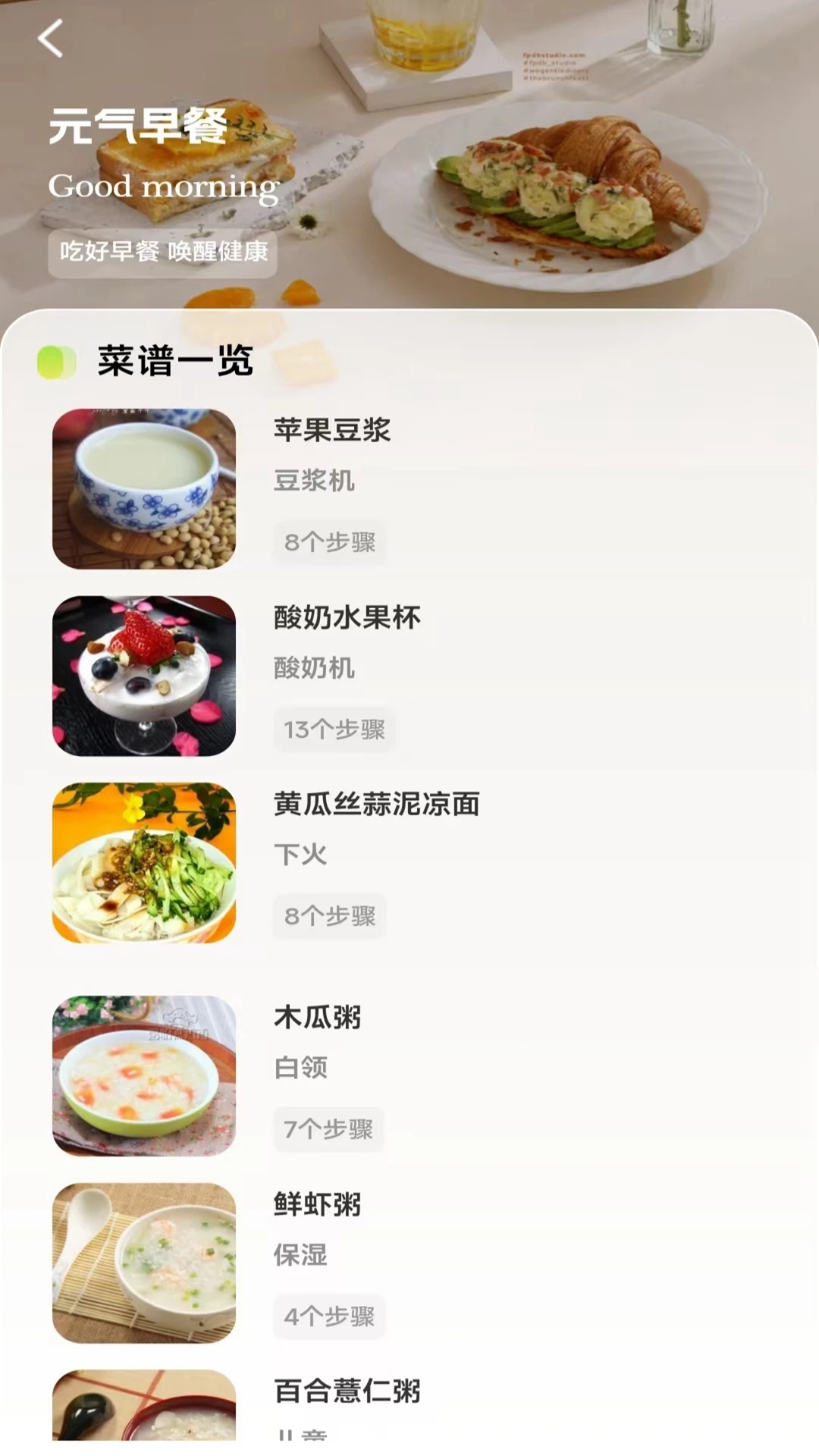This screenshot has width=819, height=1456.
Task: Click the 下火 tag under the noodle recipe
Action: point(301,855)
